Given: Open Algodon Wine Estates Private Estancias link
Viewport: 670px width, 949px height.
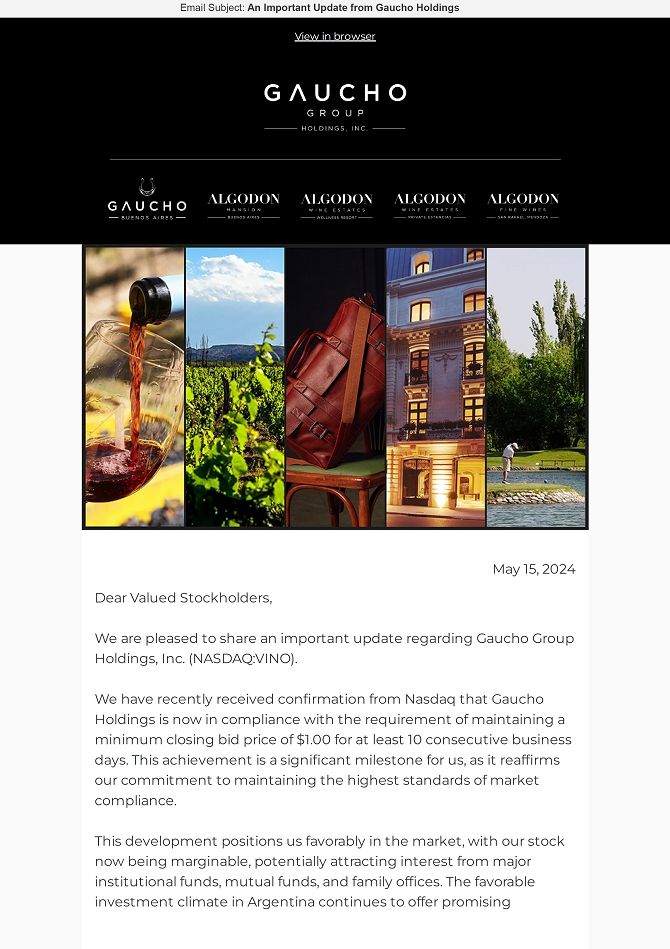Looking at the screenshot, I should (x=429, y=205).
